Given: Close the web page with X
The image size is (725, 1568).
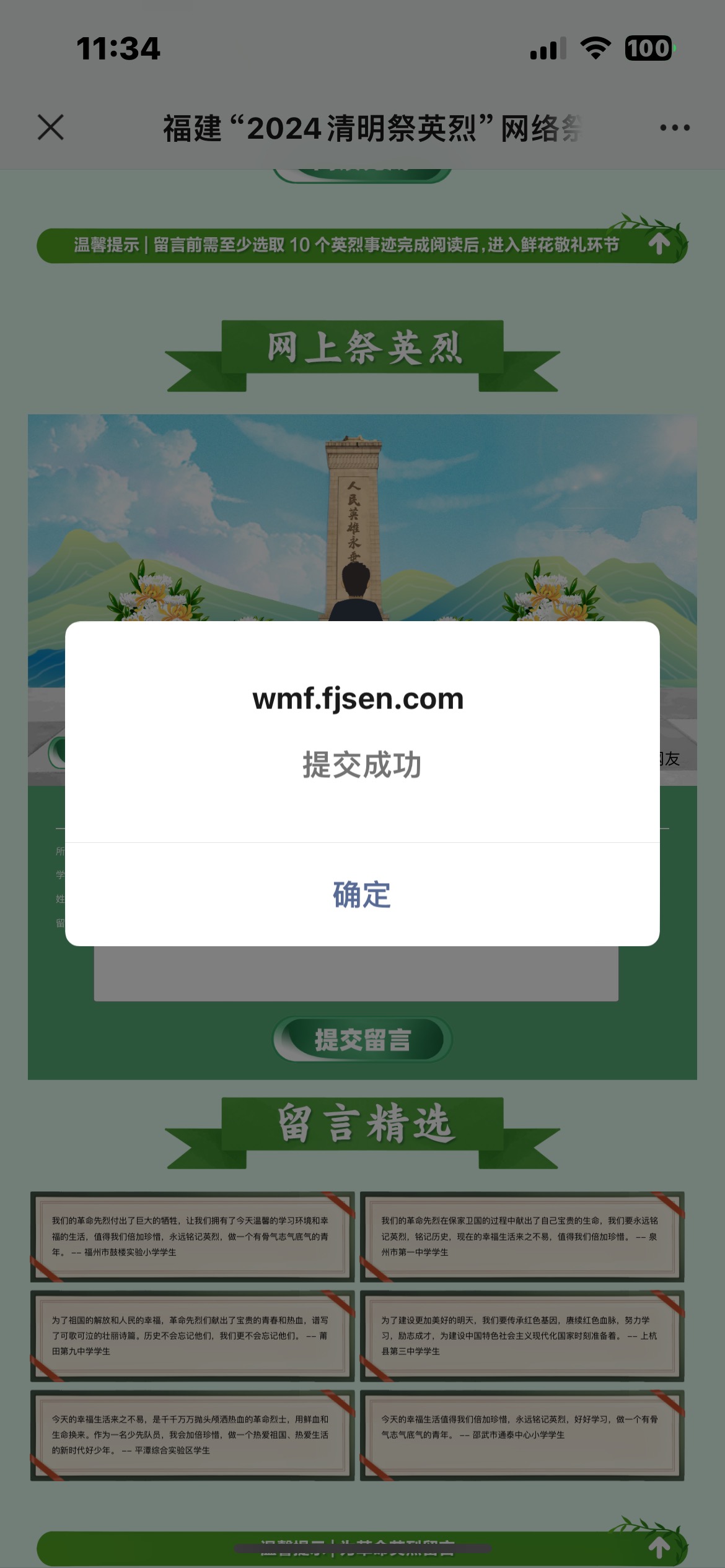Looking at the screenshot, I should tap(51, 128).
